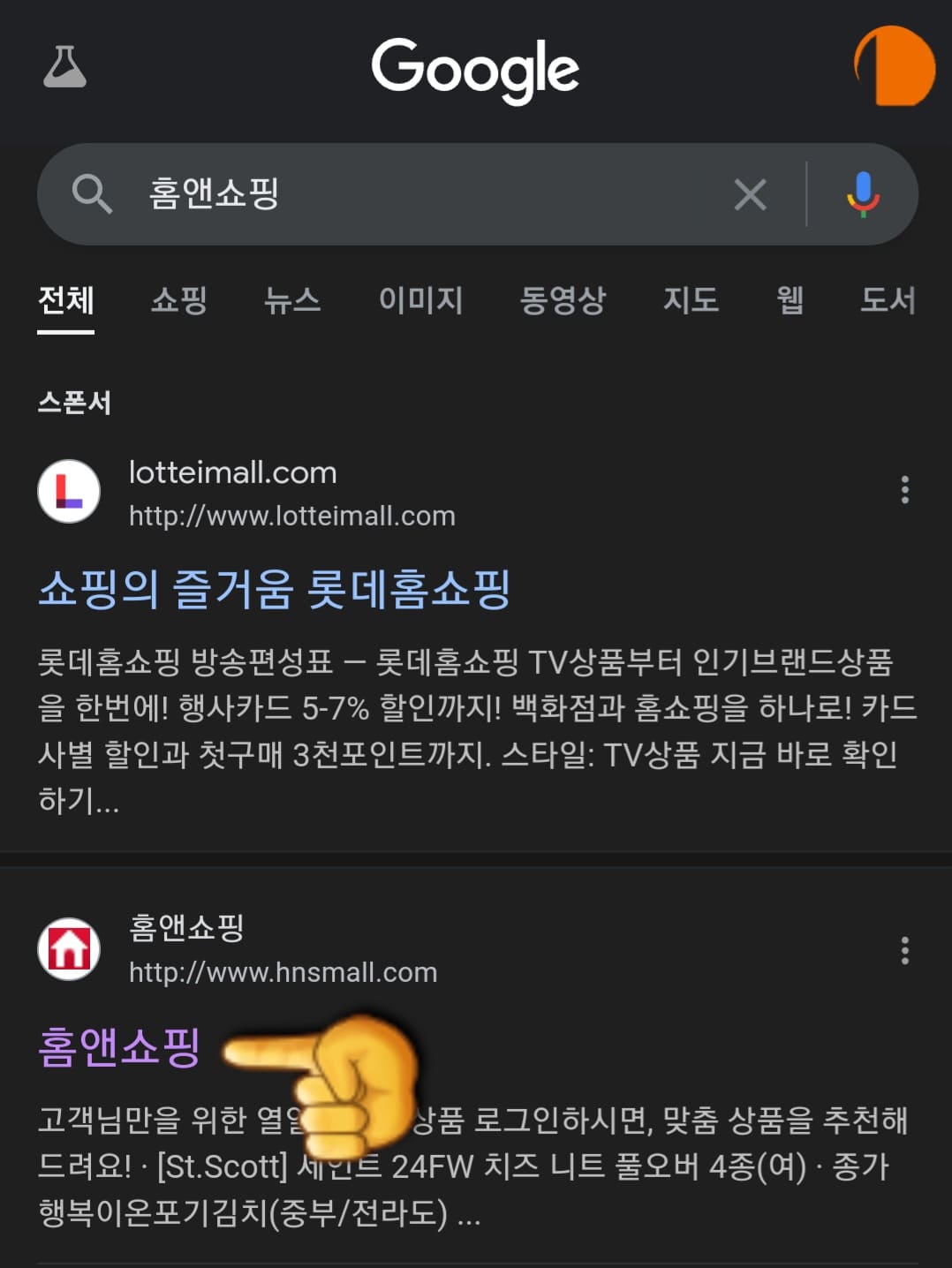Switch to the 뉴스 tab
The image size is (952, 1268).
pos(293,301)
